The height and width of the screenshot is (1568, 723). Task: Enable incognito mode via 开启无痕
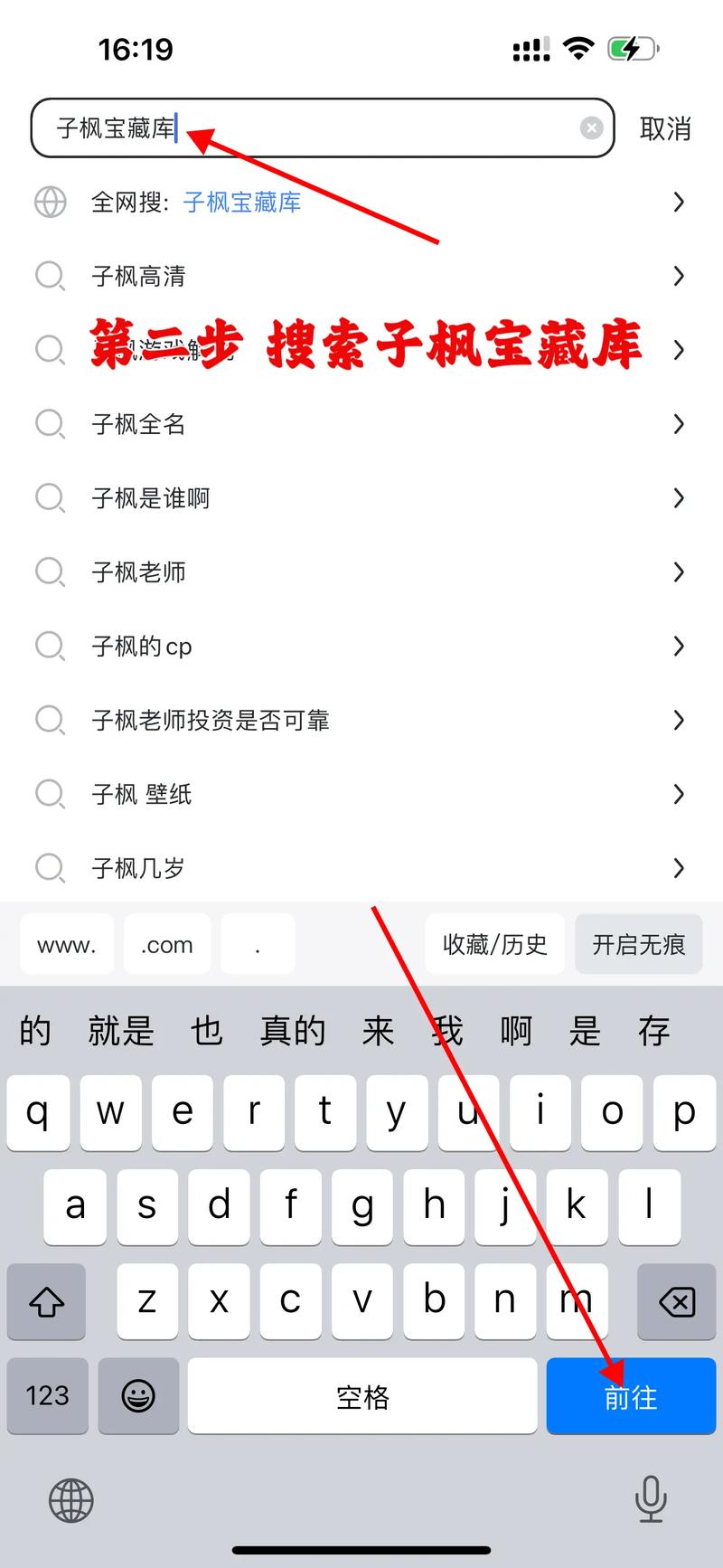[x=639, y=944]
